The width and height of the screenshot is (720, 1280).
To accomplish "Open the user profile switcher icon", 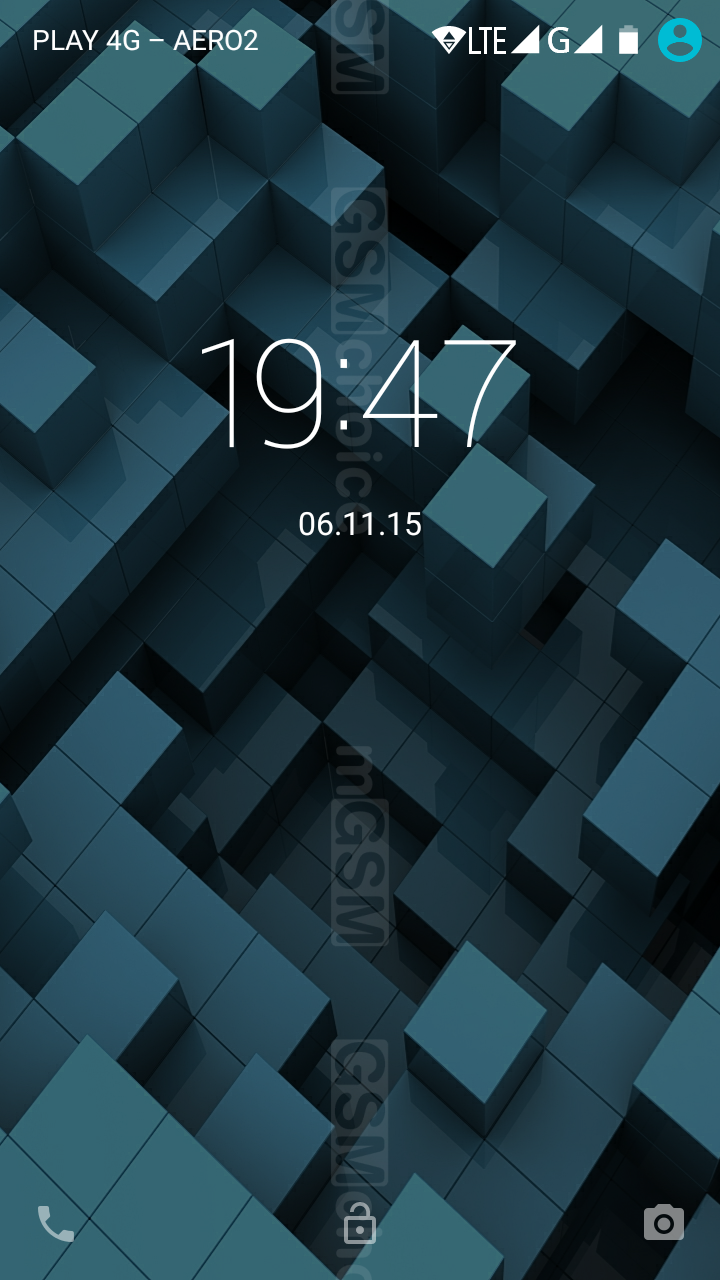I will pyautogui.click(x=679, y=40).
